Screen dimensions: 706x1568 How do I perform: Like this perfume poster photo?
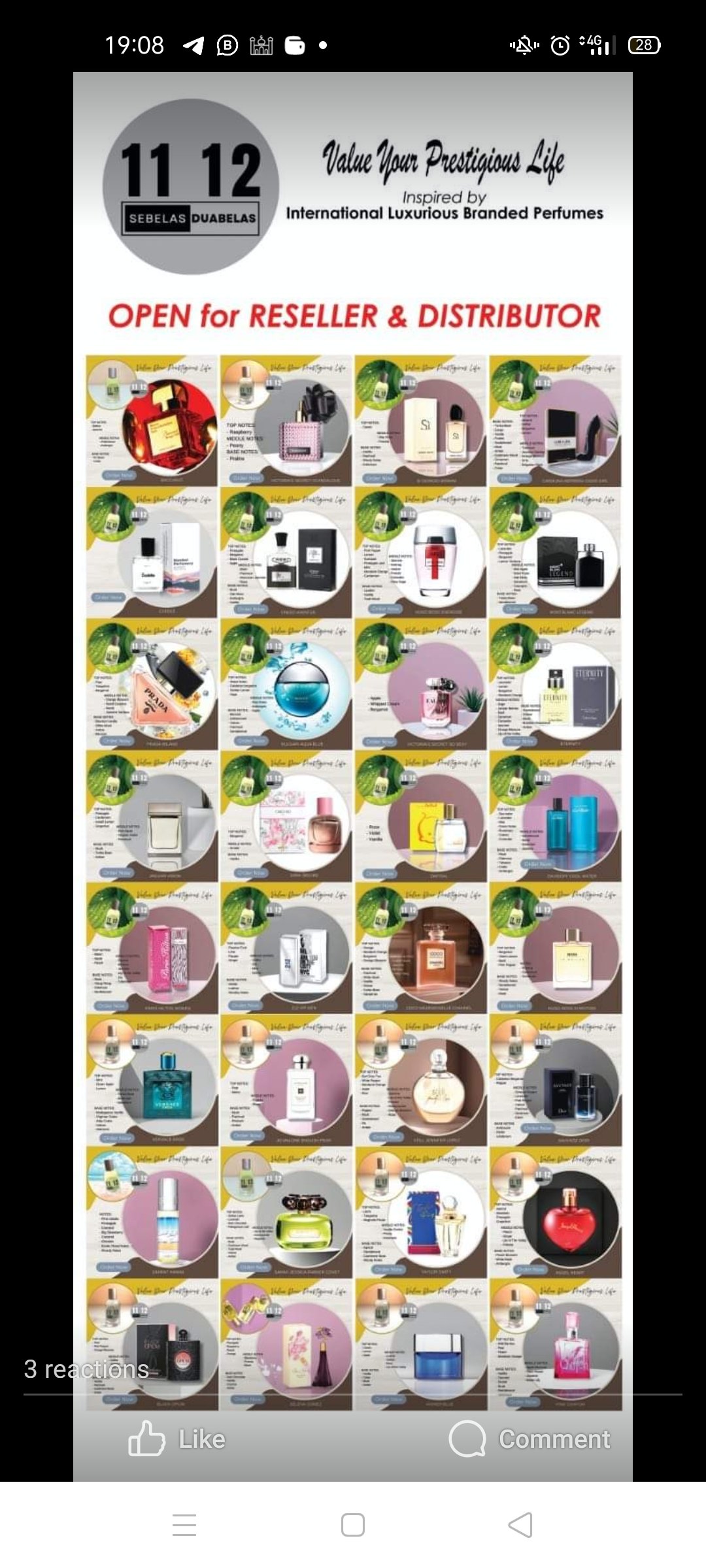pos(176,1439)
